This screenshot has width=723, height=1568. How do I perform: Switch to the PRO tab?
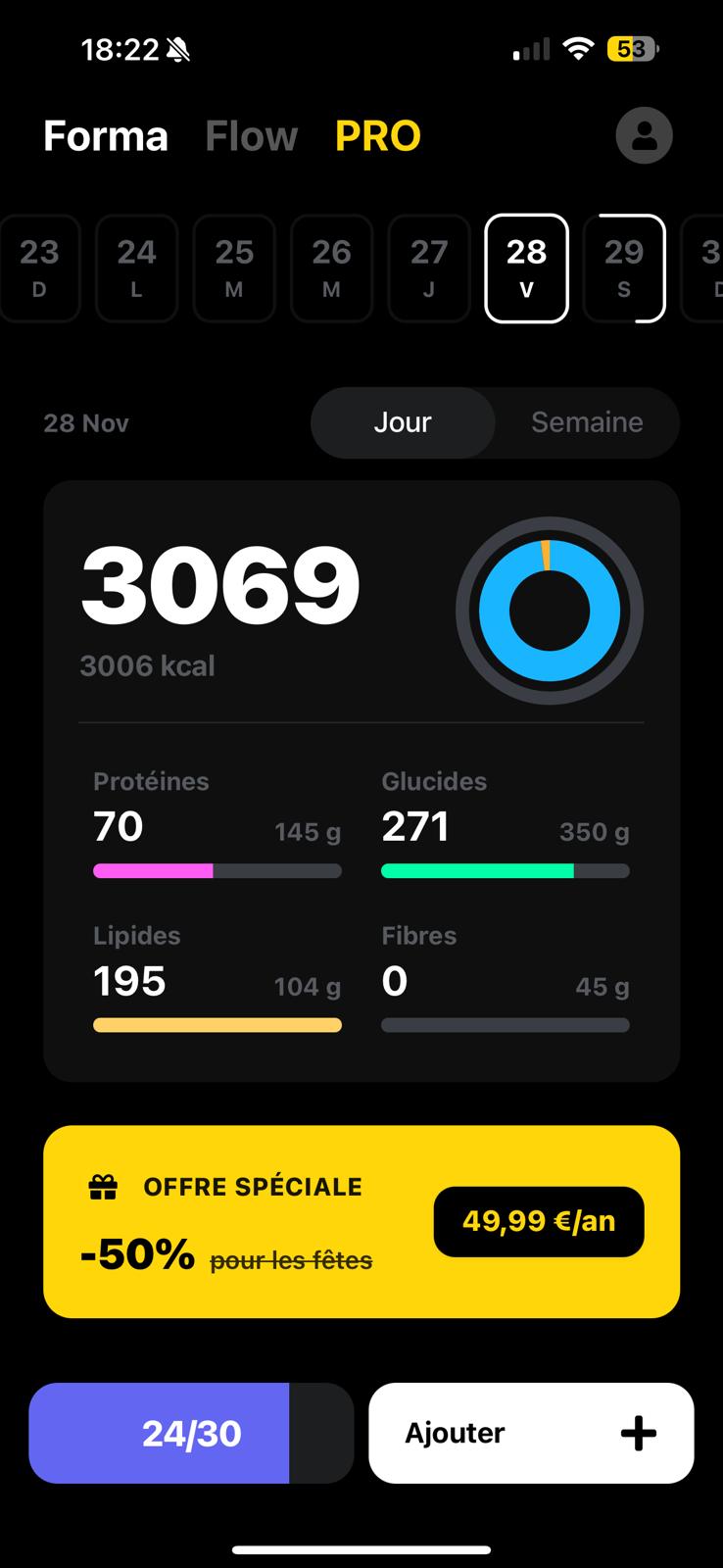(377, 135)
